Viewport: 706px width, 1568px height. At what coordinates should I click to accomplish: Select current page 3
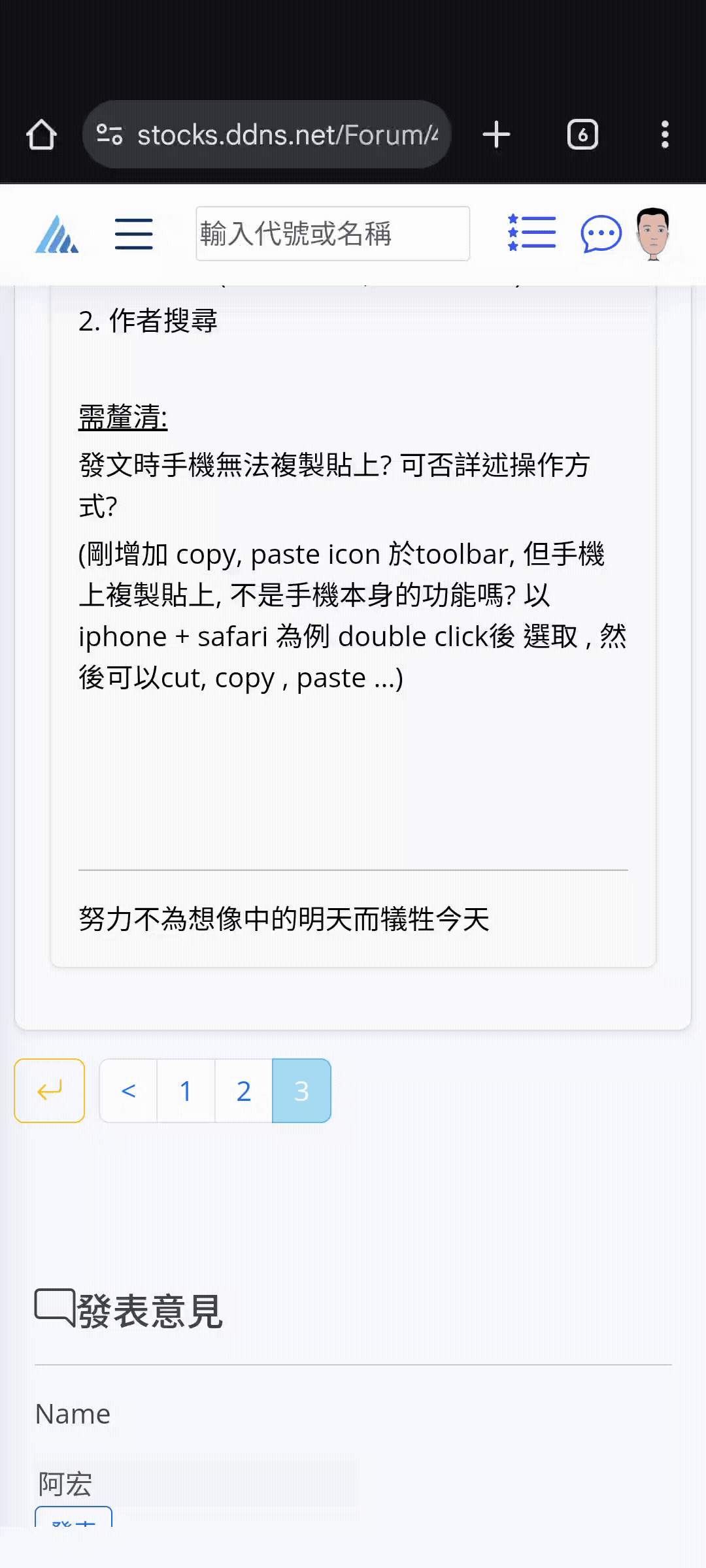[301, 1090]
